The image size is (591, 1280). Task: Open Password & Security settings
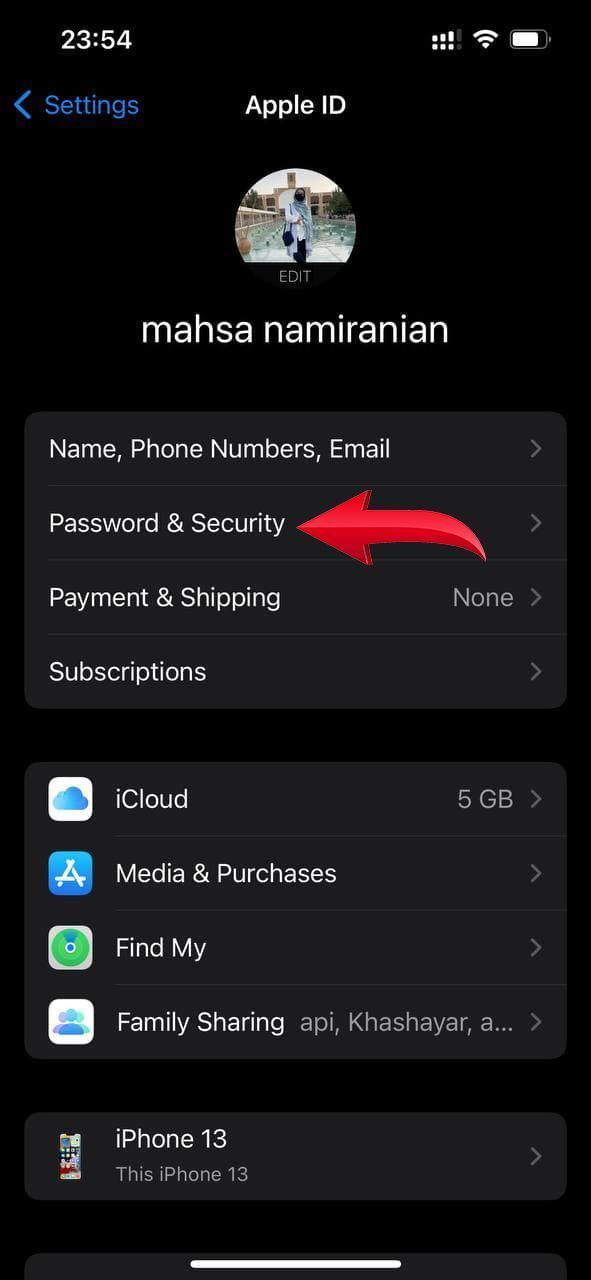pos(295,523)
